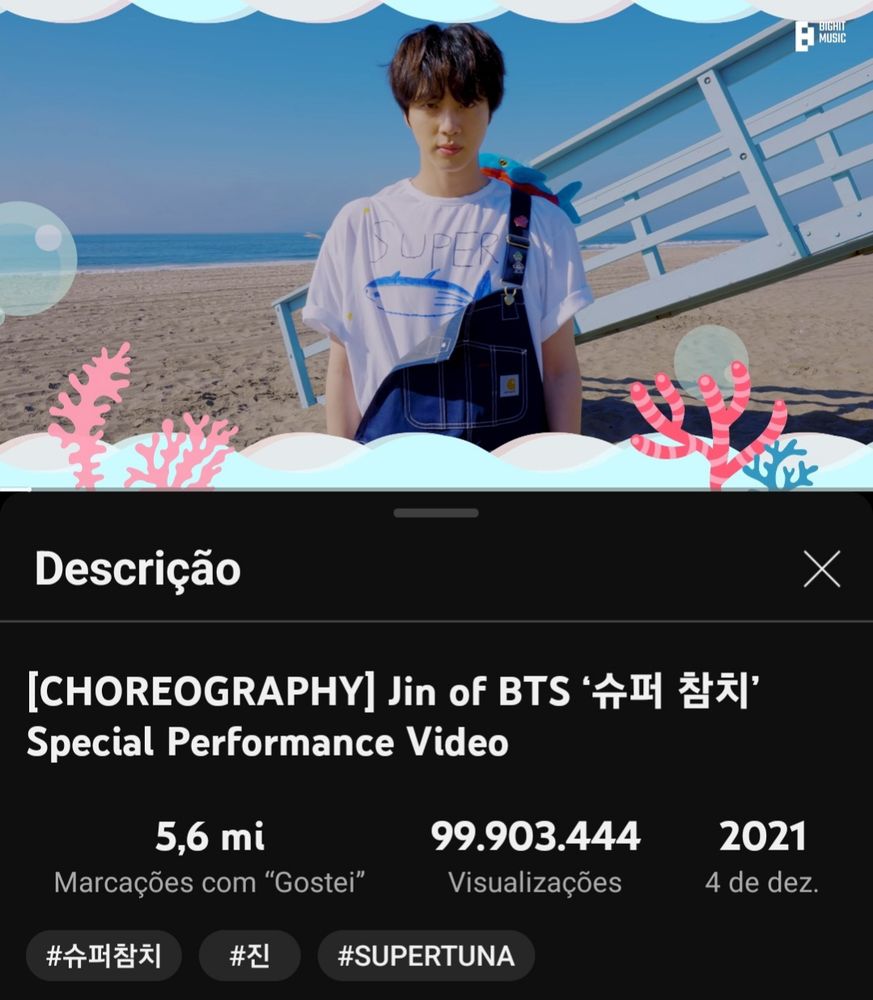Open the #SUPERTUNA hashtag chip
873x1000 pixels.
pos(426,955)
